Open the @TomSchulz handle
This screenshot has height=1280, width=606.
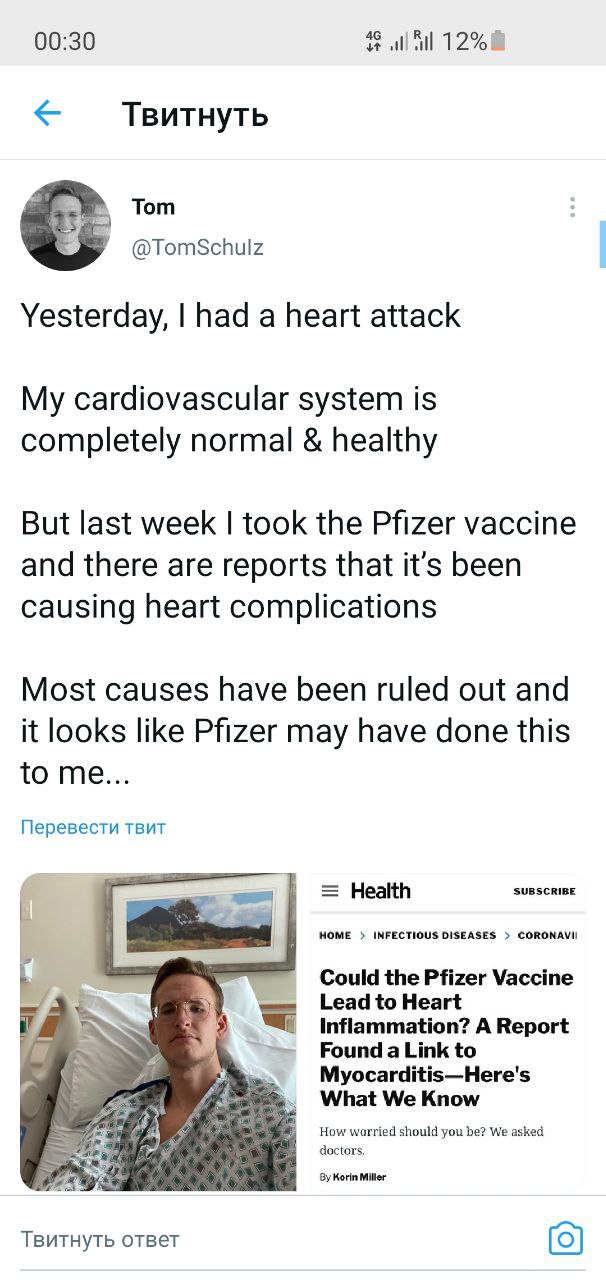(197, 247)
